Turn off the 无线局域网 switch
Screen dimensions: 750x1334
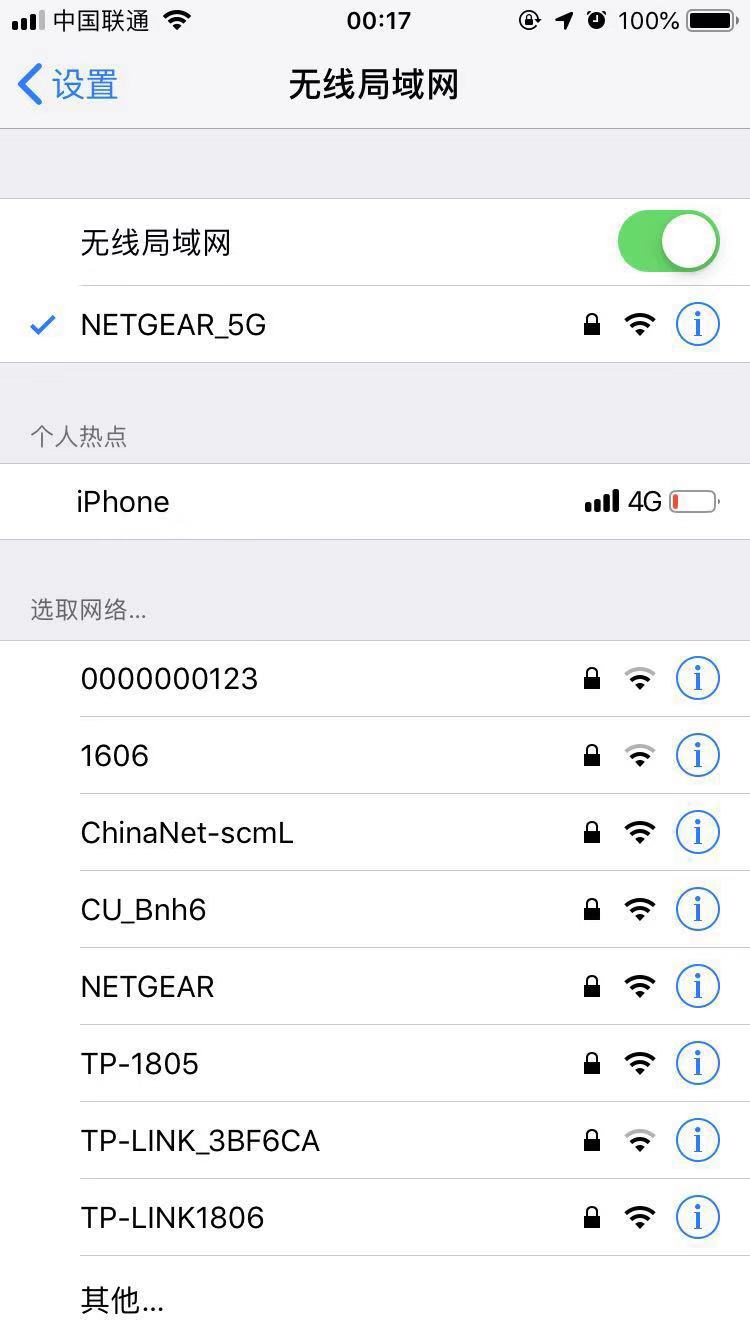pos(668,242)
